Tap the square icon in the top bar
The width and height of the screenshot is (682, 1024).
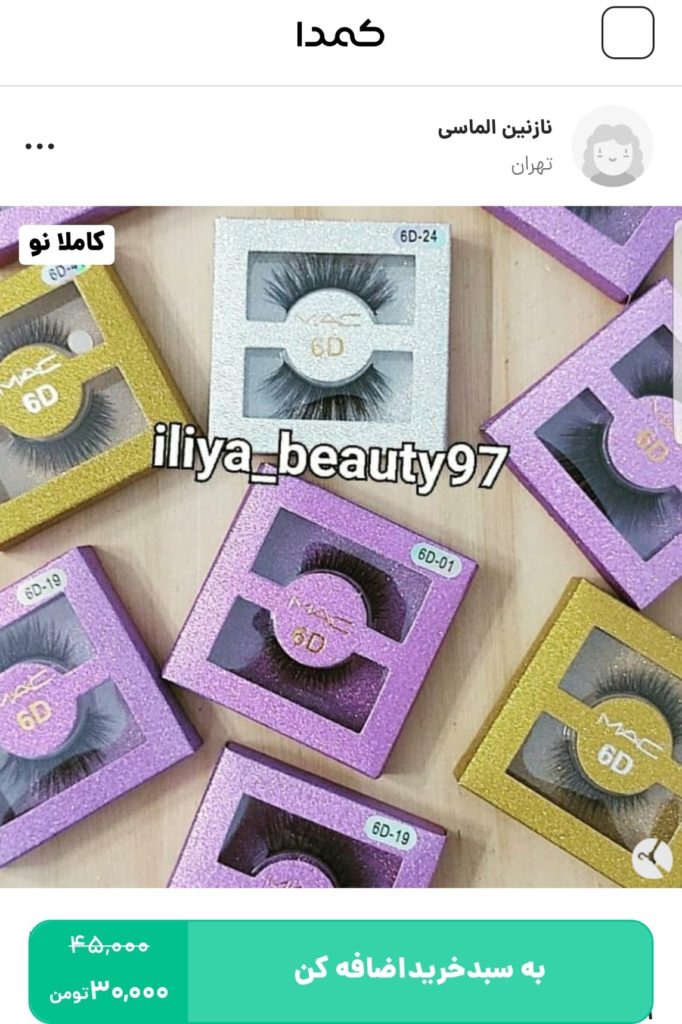[x=627, y=33]
